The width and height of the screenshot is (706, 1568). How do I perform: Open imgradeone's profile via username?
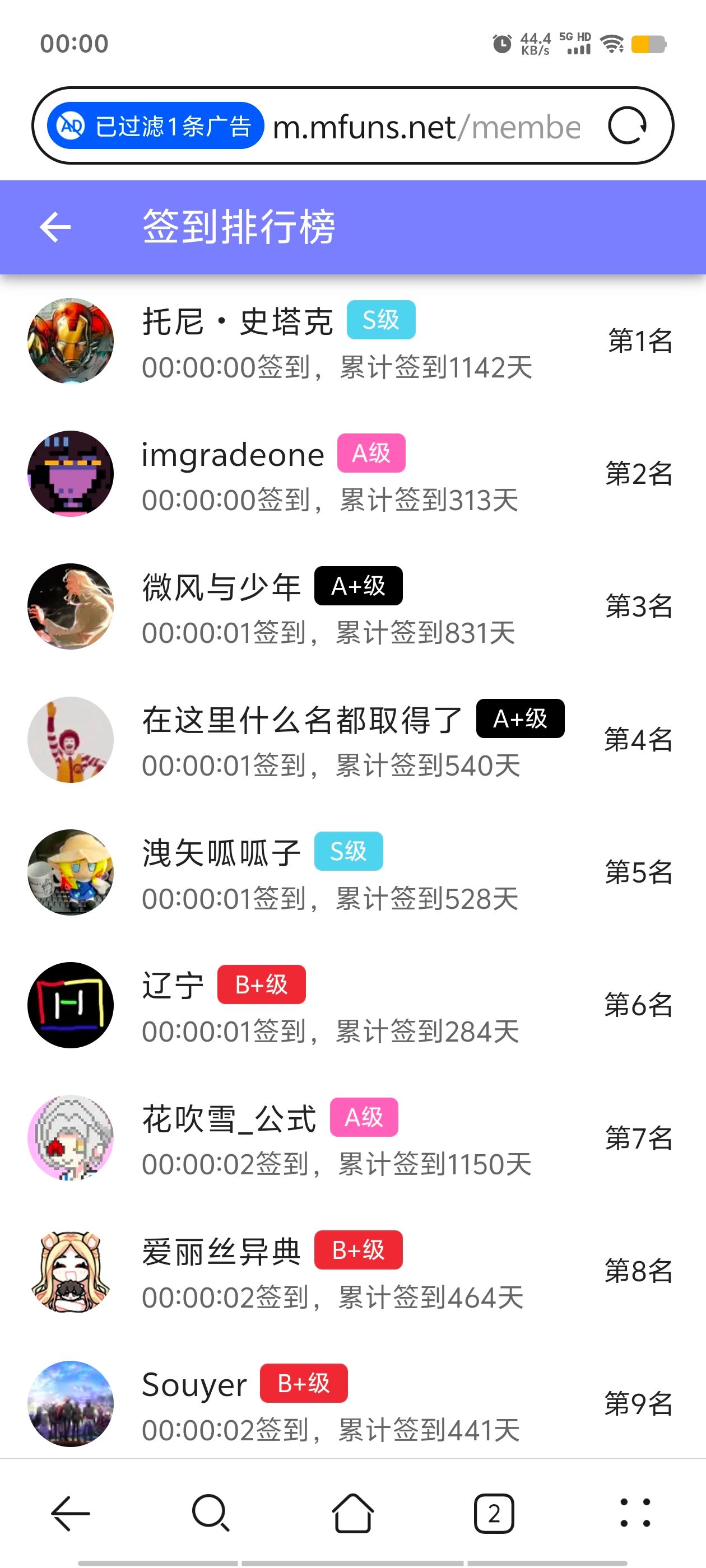pos(231,454)
